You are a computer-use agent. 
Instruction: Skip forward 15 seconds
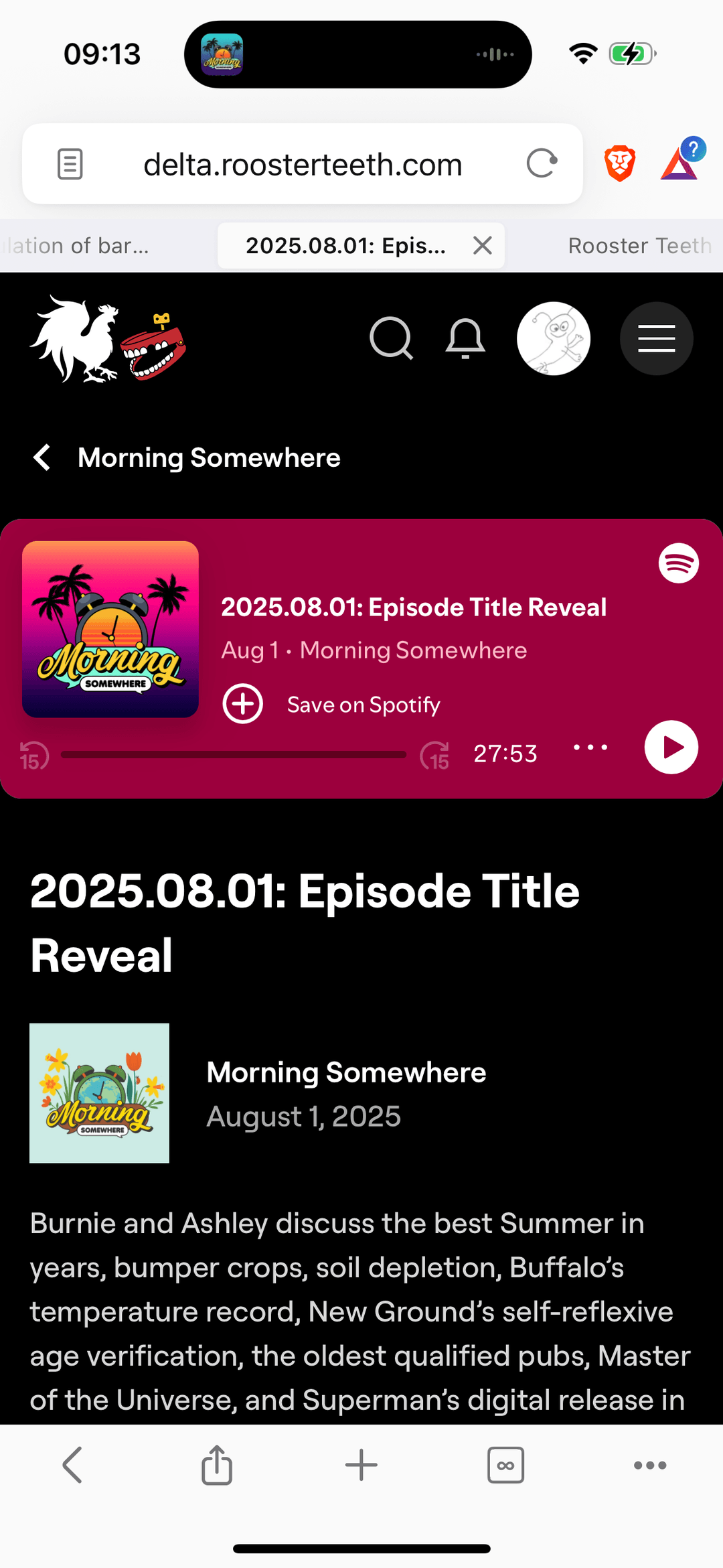[x=434, y=755]
